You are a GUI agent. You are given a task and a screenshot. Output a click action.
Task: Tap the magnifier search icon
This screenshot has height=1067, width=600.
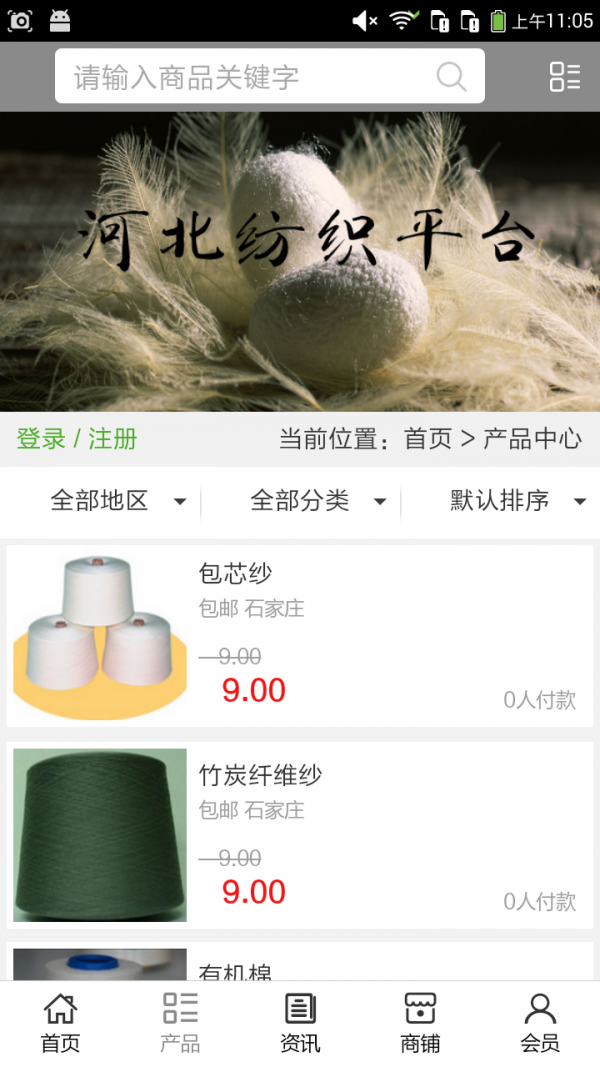(x=451, y=77)
